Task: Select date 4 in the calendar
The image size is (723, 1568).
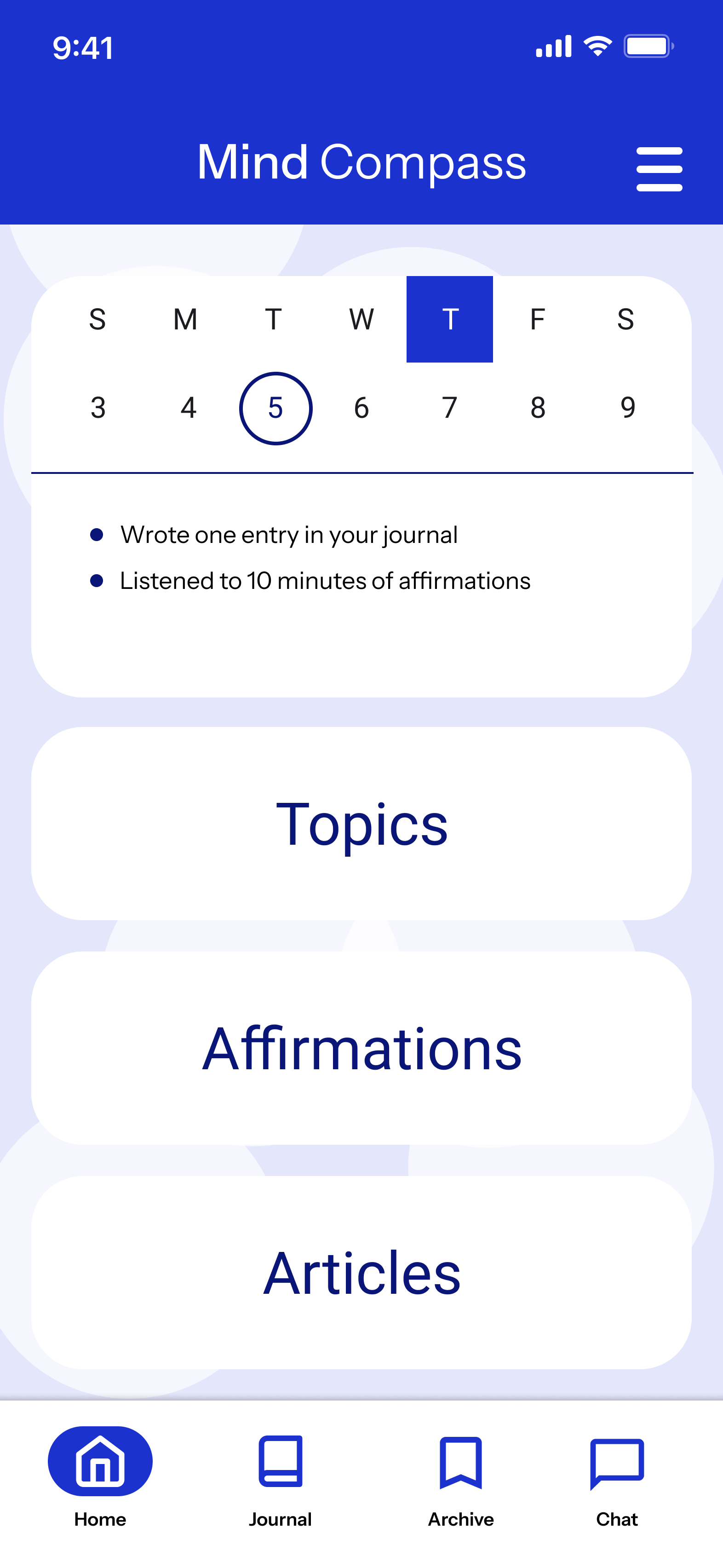Action: click(188, 408)
